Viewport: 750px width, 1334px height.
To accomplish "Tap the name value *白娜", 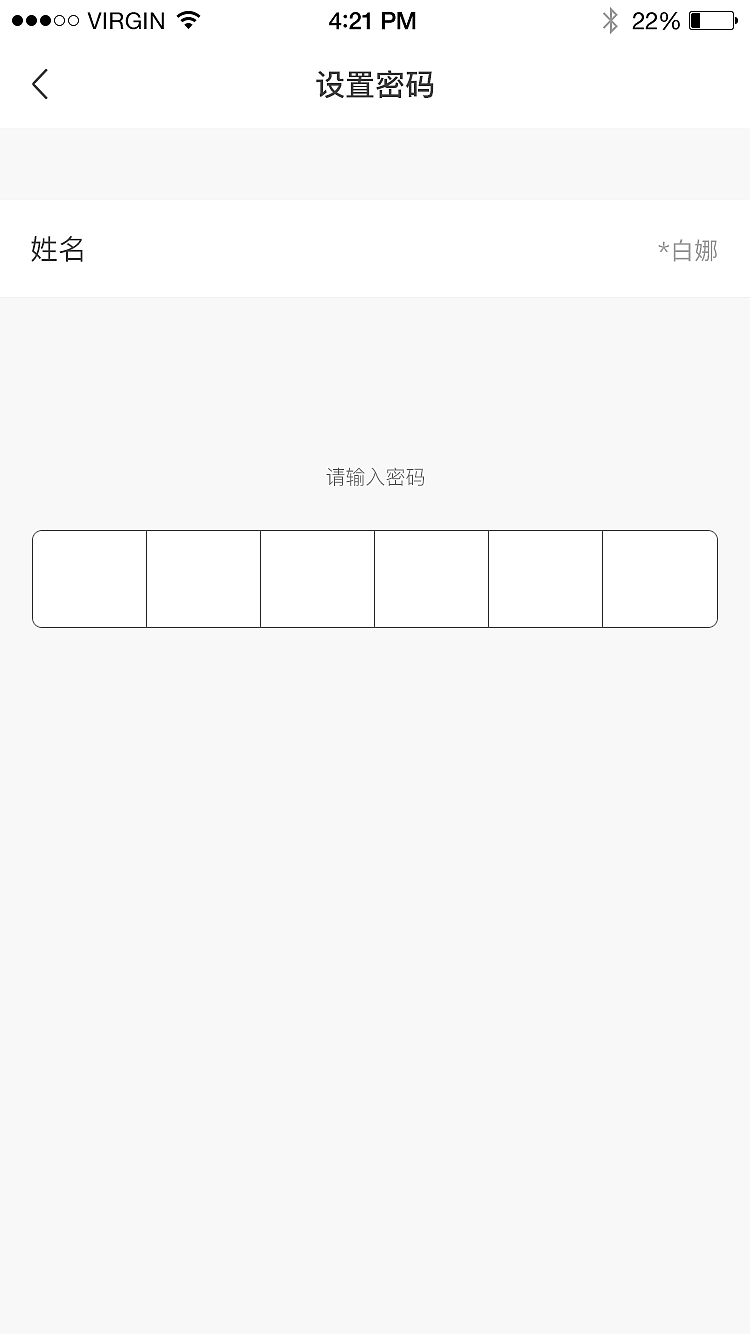I will 688,251.
